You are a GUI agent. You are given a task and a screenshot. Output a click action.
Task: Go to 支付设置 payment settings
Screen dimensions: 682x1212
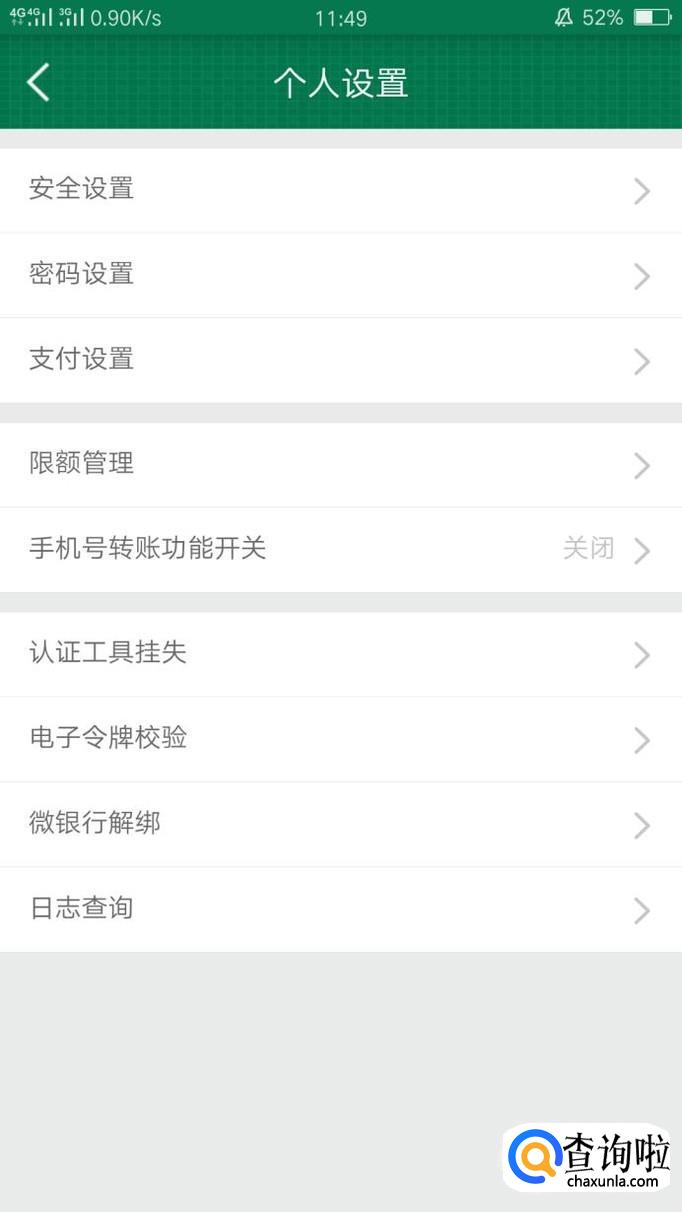pyautogui.click(x=340, y=360)
